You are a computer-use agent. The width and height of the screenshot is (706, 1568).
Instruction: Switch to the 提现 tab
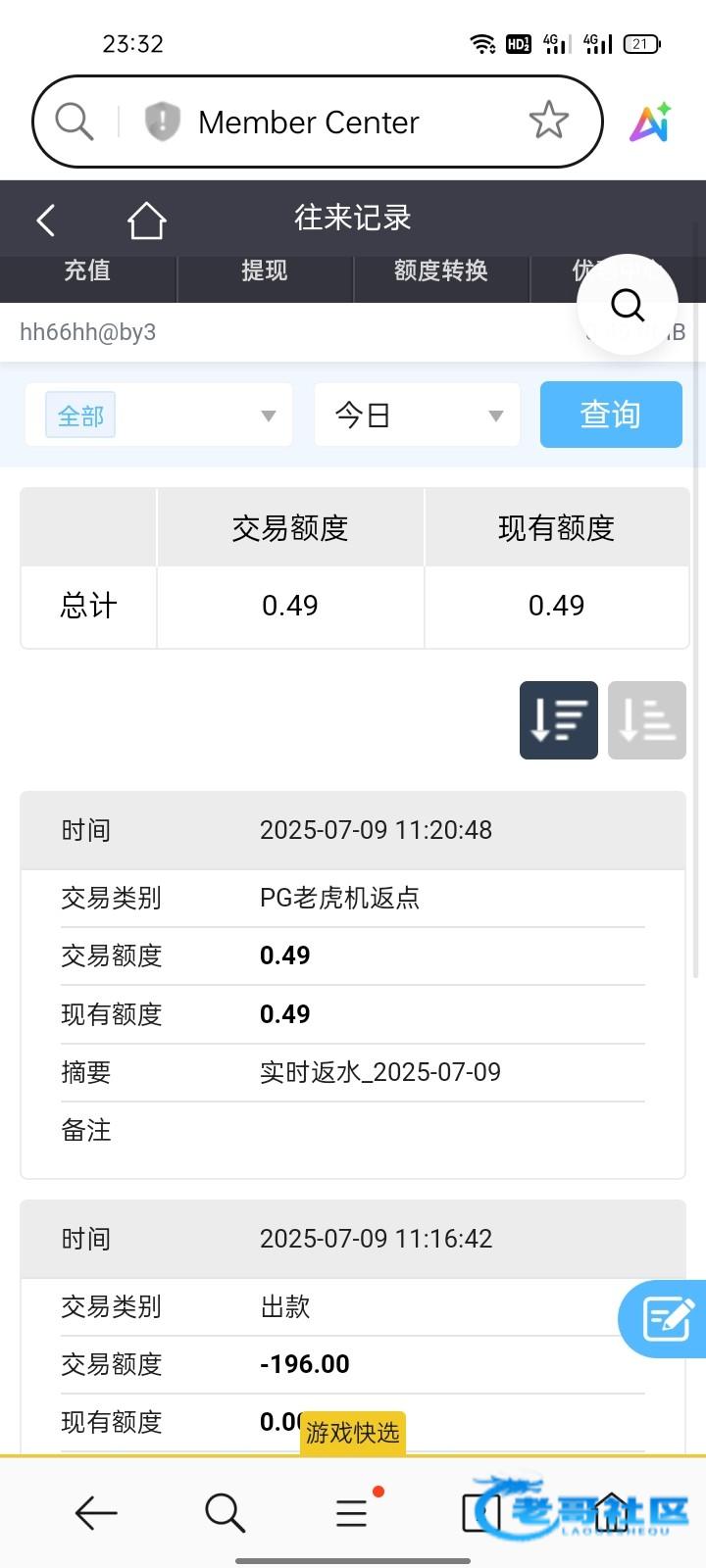265,271
